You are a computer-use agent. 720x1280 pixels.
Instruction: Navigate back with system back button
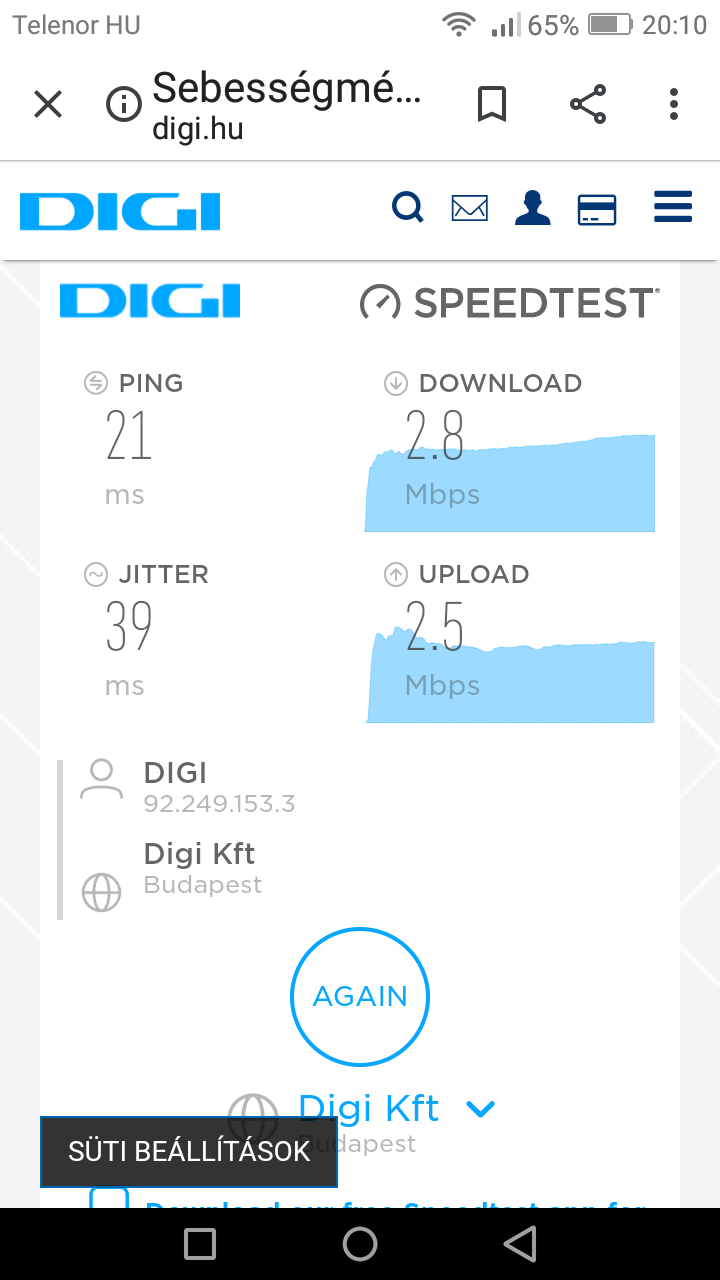tap(520, 1244)
